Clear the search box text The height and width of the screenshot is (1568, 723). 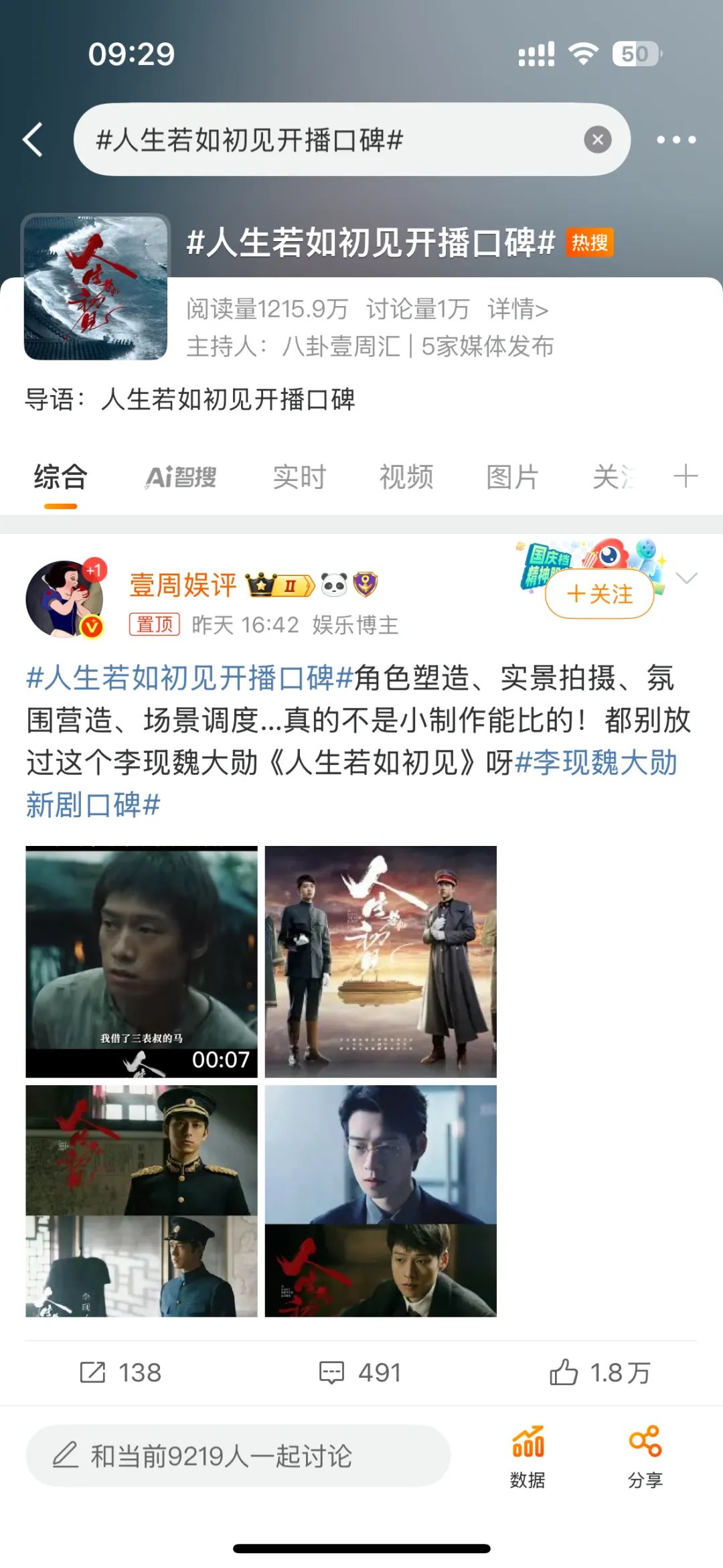(597, 139)
